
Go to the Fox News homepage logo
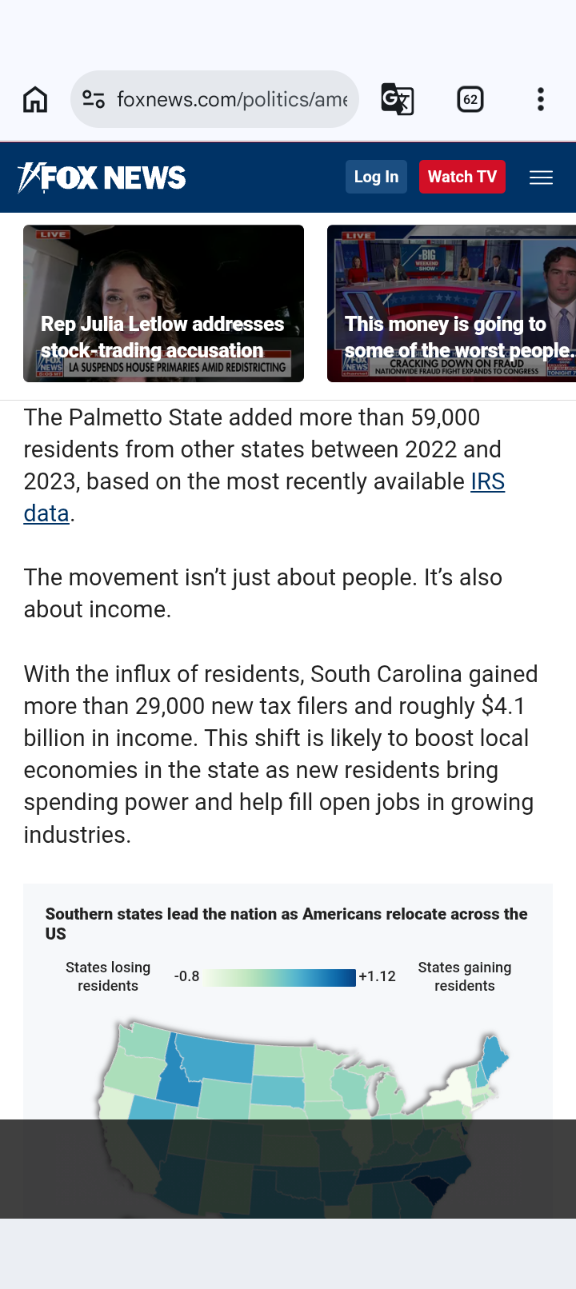click(x=101, y=177)
